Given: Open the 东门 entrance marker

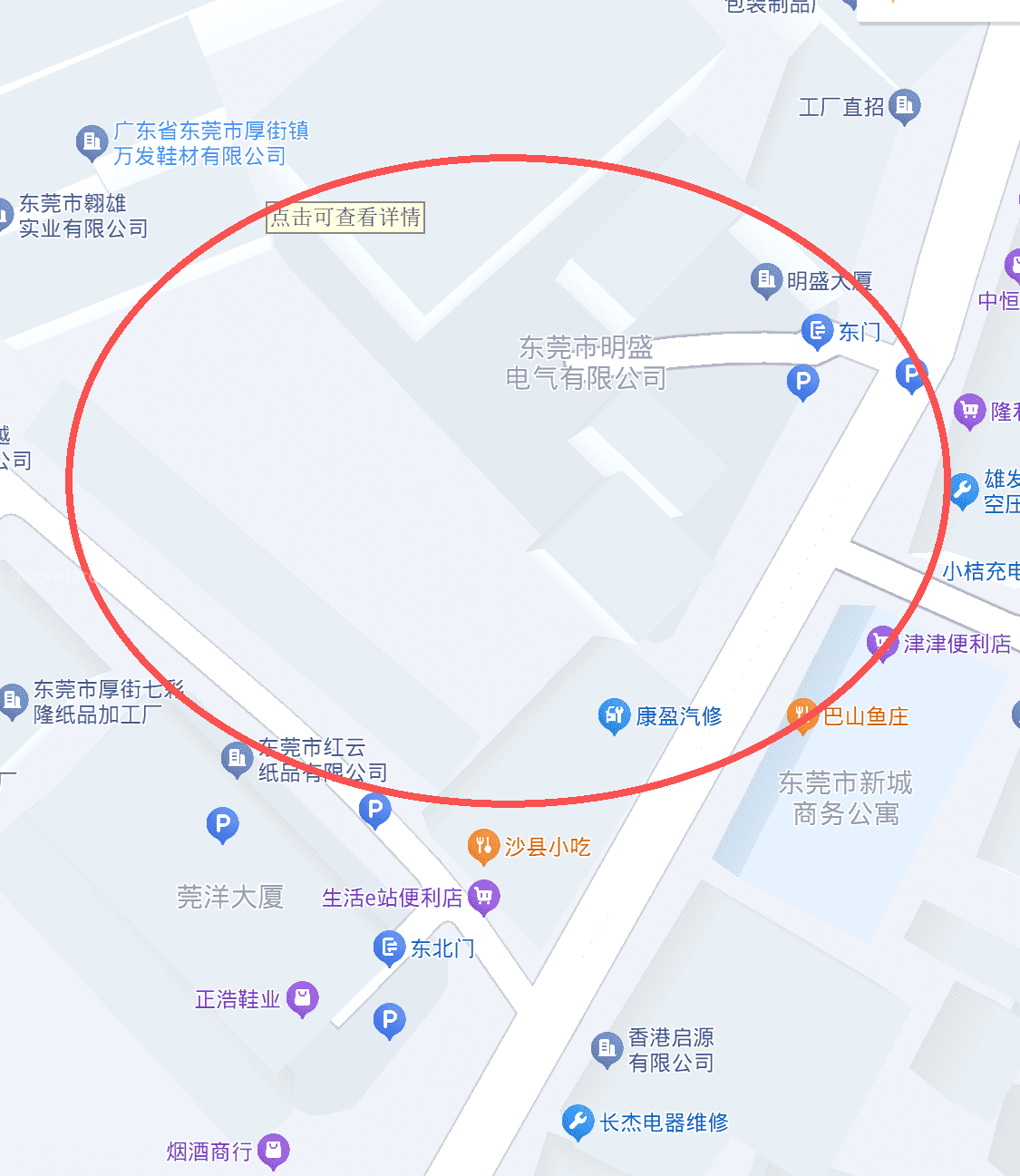Looking at the screenshot, I should click(817, 331).
